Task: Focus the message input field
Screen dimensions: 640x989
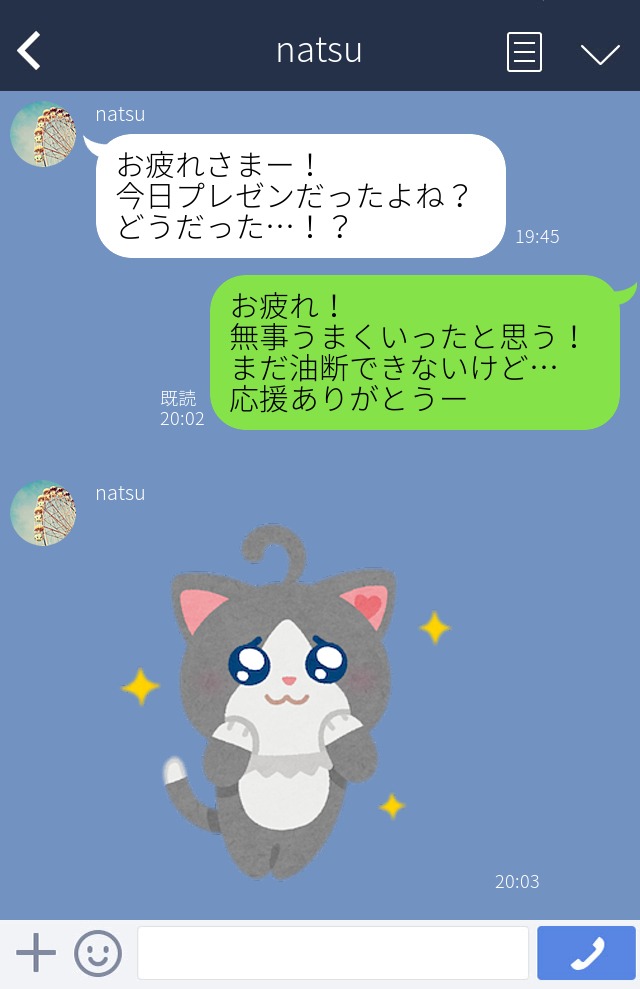Action: (332, 953)
